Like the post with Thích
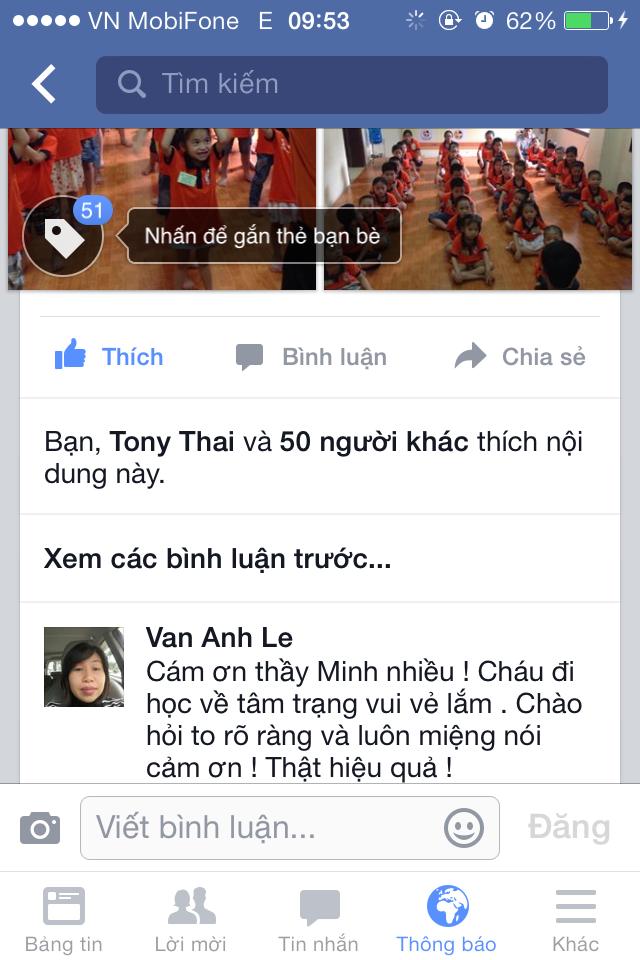Screen dimensions: 640x960 tap(109, 357)
